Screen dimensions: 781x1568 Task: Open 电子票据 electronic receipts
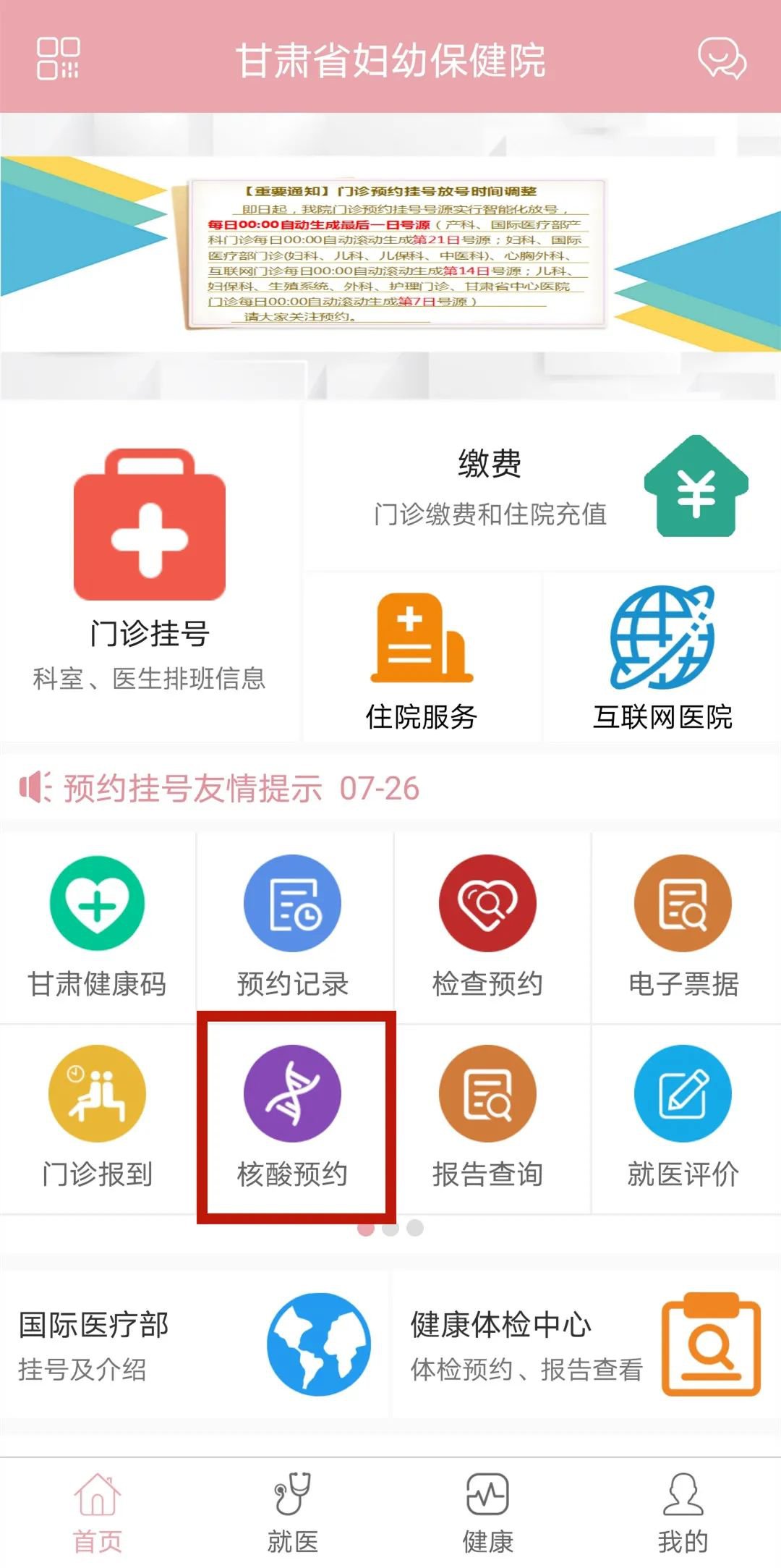click(683, 928)
